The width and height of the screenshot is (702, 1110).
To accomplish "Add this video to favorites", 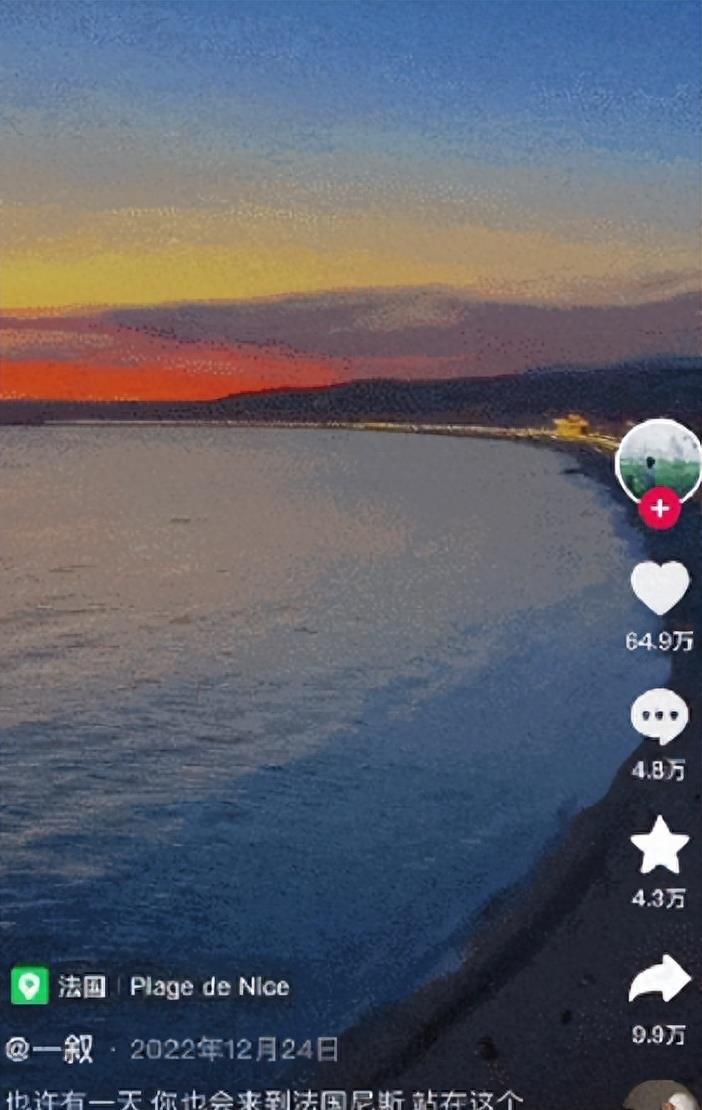I will 660,846.
